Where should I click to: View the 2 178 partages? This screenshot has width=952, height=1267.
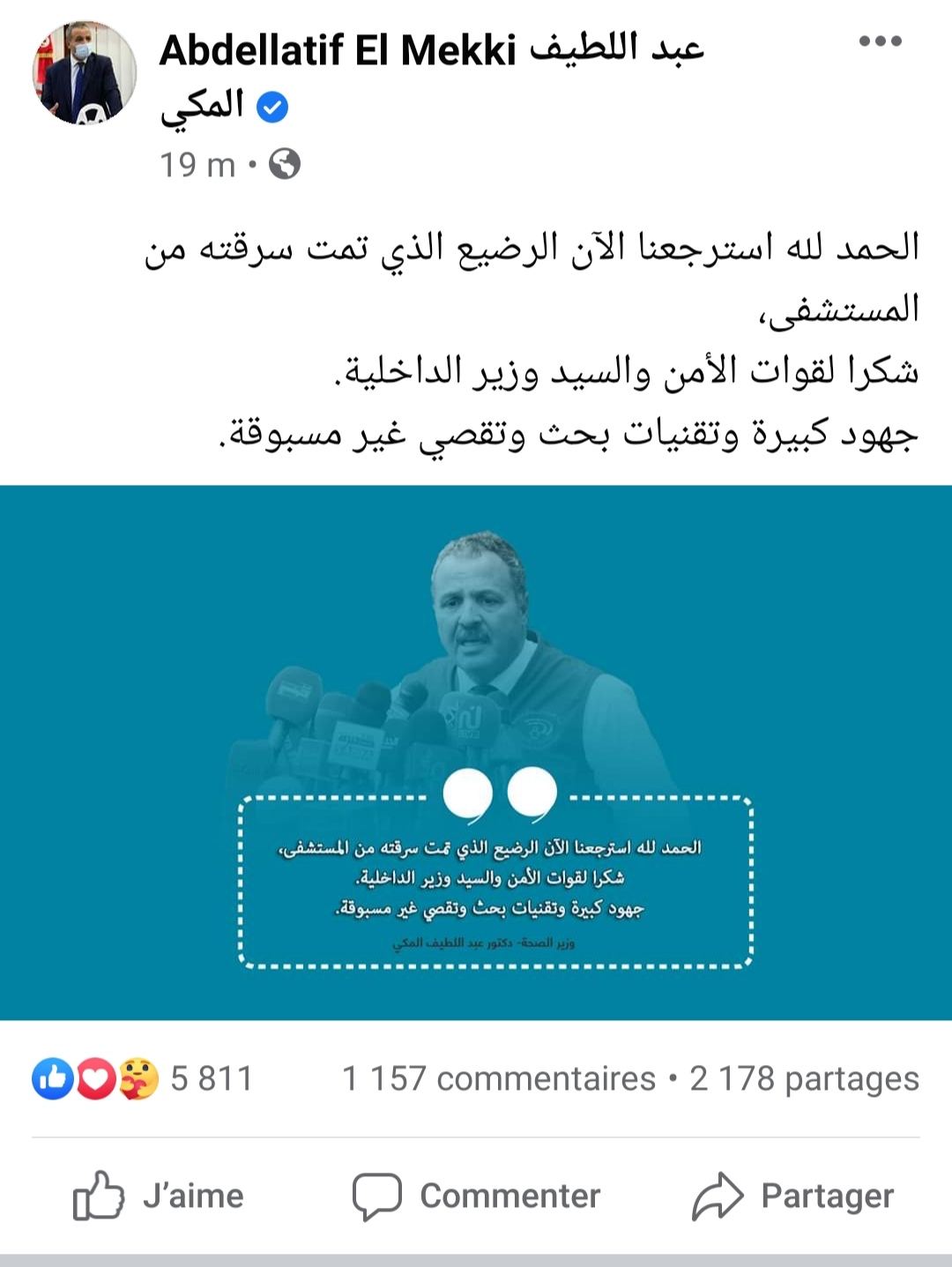pyautogui.click(x=804, y=1078)
